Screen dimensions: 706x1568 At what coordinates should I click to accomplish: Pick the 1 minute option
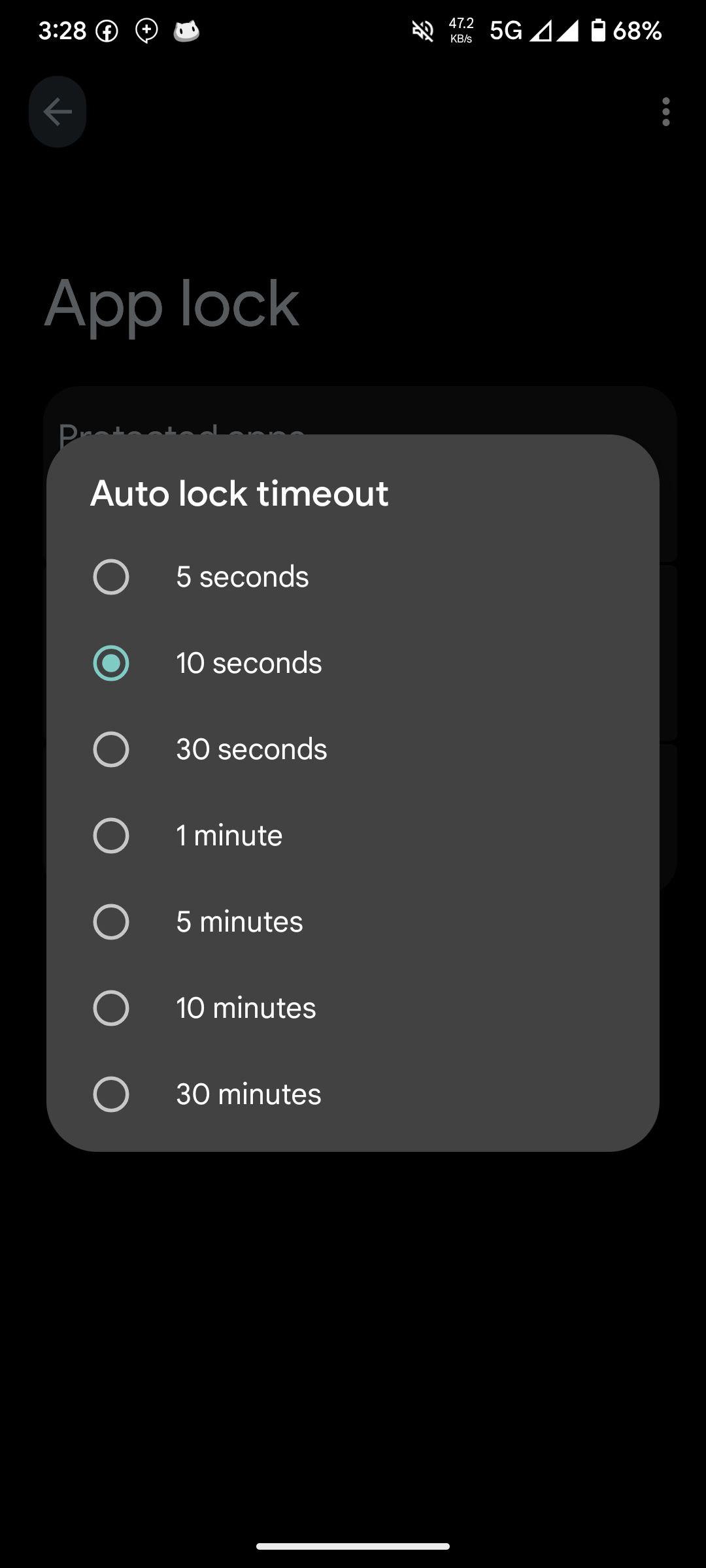click(x=353, y=836)
